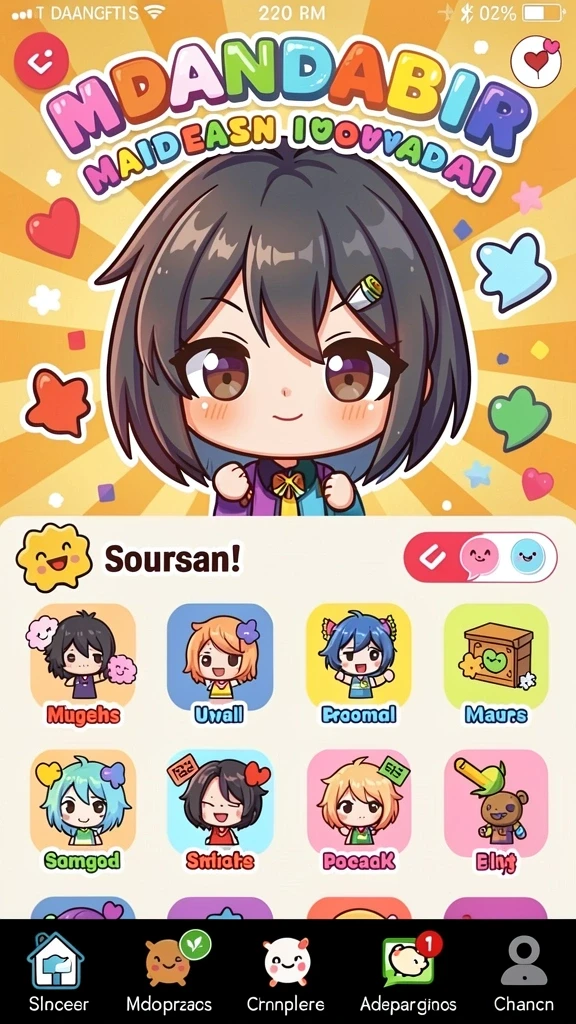This screenshot has height=1024, width=576.
Task: Select the blue smiley bubble
Action: coord(528,557)
